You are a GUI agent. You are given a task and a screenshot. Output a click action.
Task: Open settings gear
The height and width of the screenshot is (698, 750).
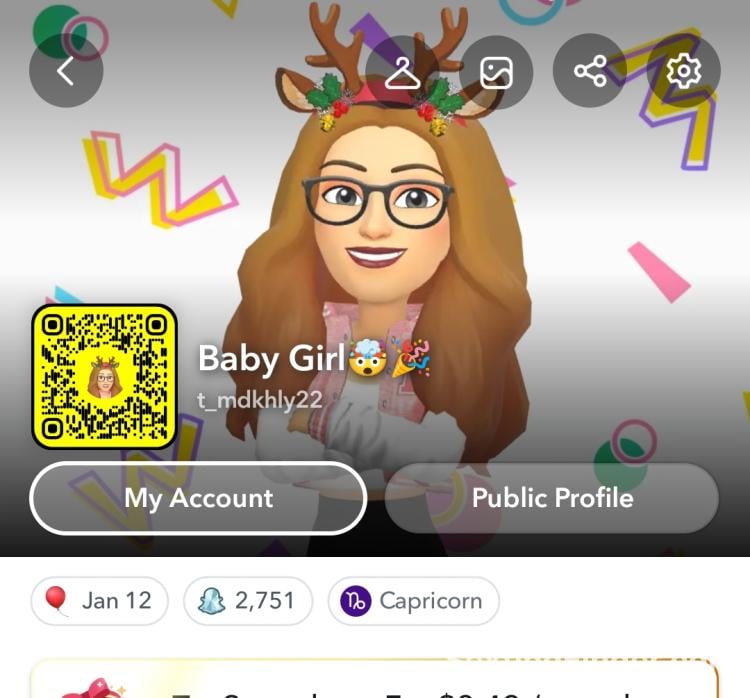(x=684, y=71)
